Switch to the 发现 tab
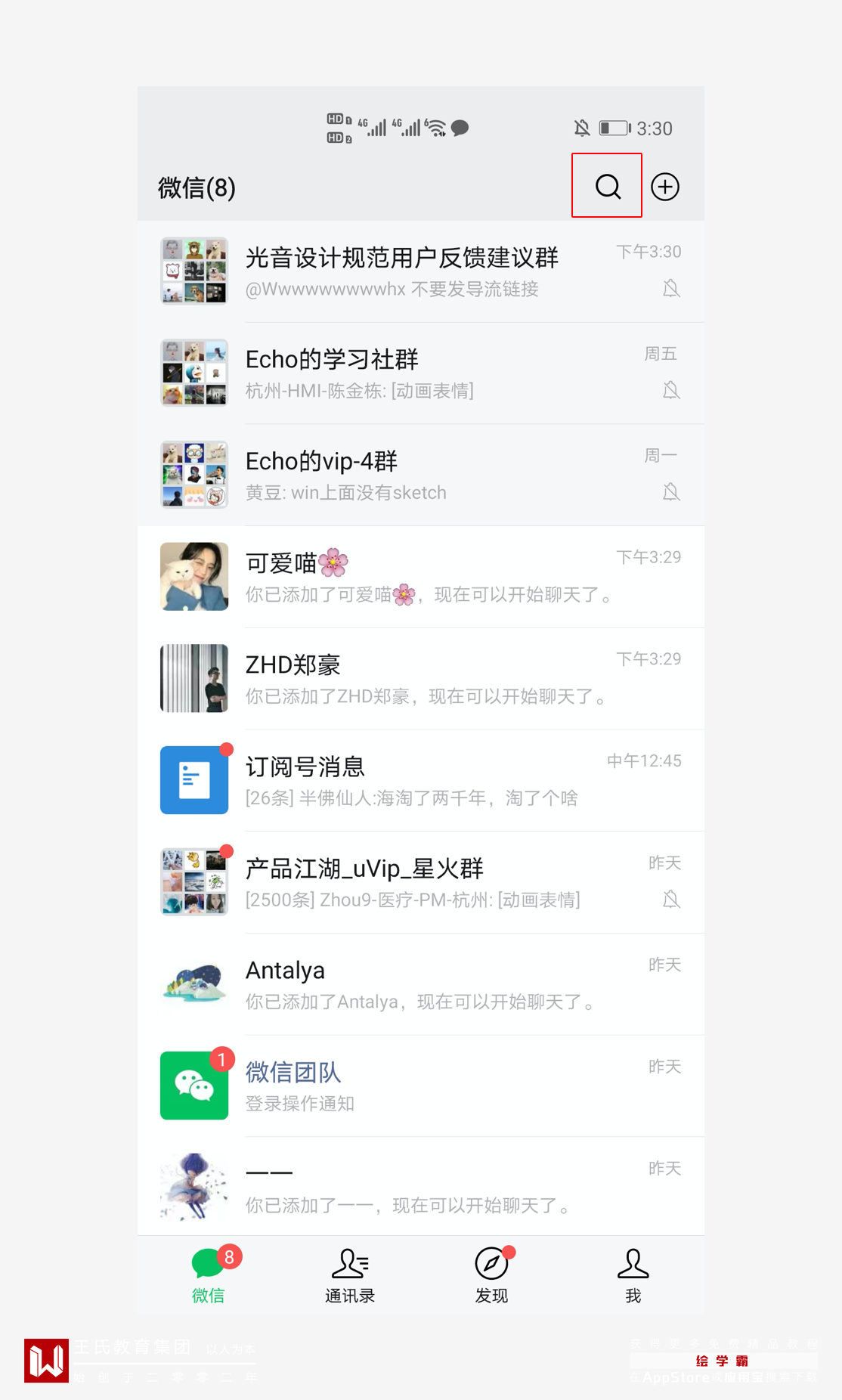The image size is (842, 1400). pos(491,1276)
